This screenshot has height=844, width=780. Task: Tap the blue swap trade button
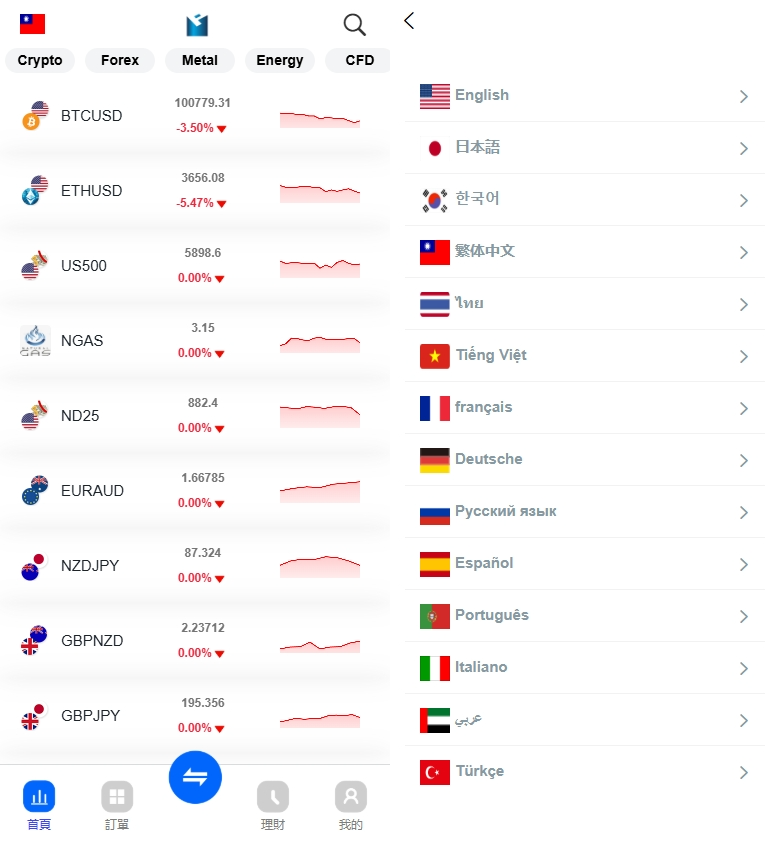195,777
